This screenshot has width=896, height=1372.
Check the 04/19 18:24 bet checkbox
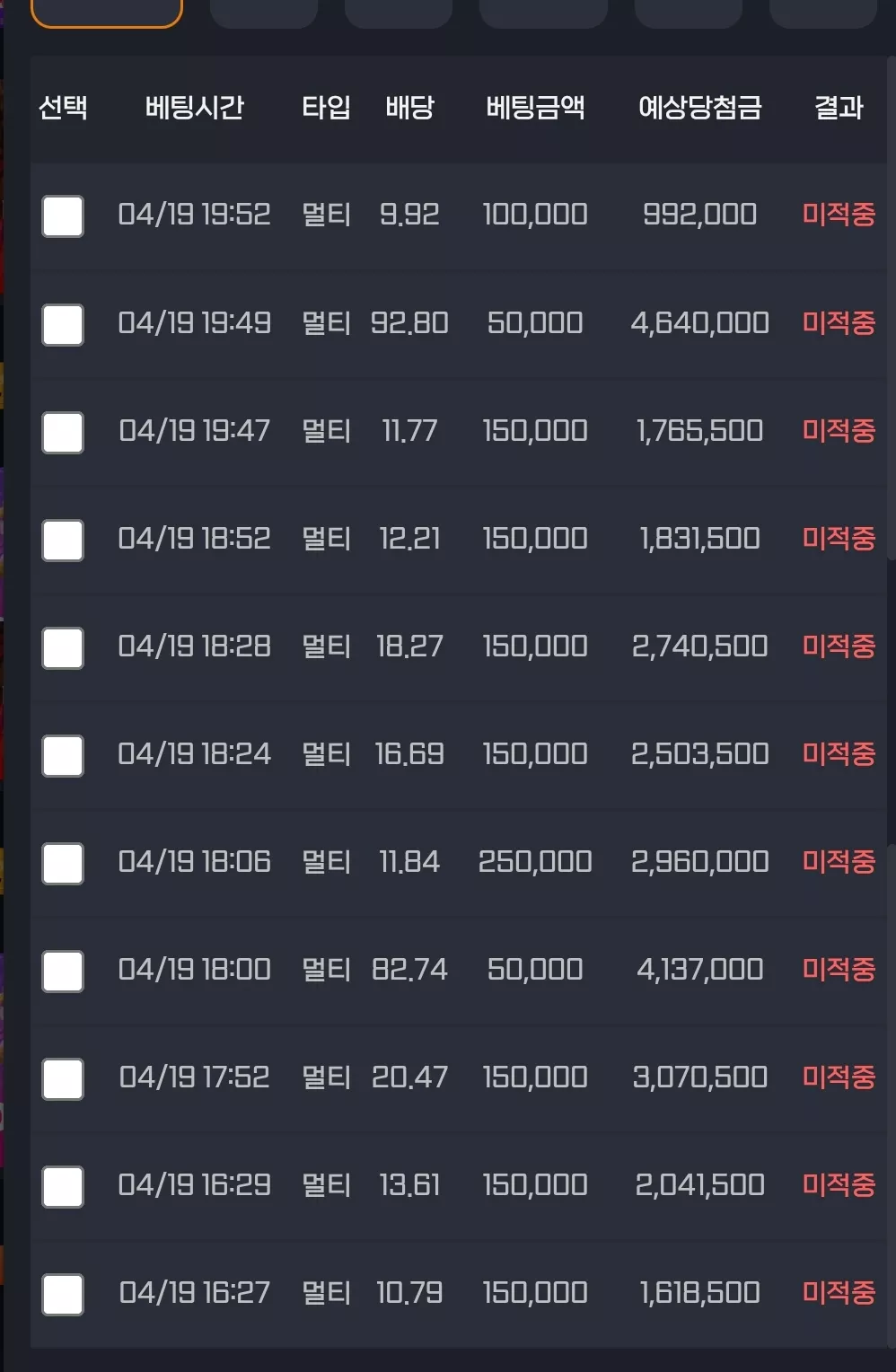(63, 755)
